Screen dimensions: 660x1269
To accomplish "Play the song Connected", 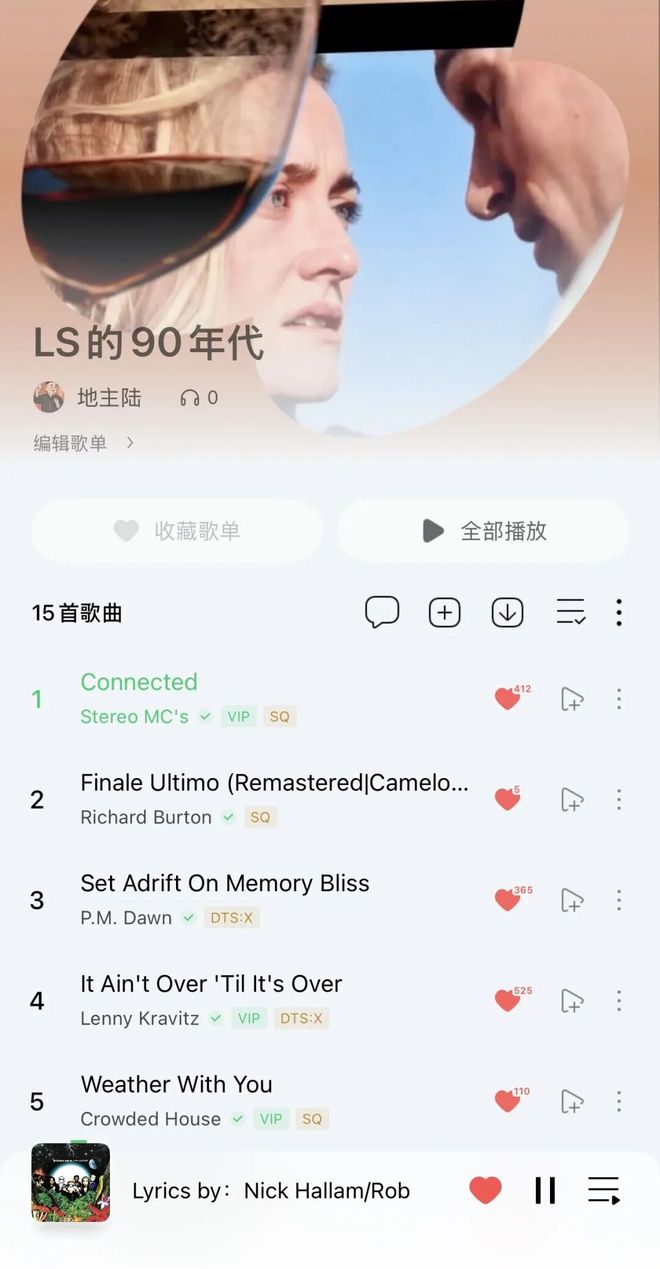I will [x=139, y=682].
